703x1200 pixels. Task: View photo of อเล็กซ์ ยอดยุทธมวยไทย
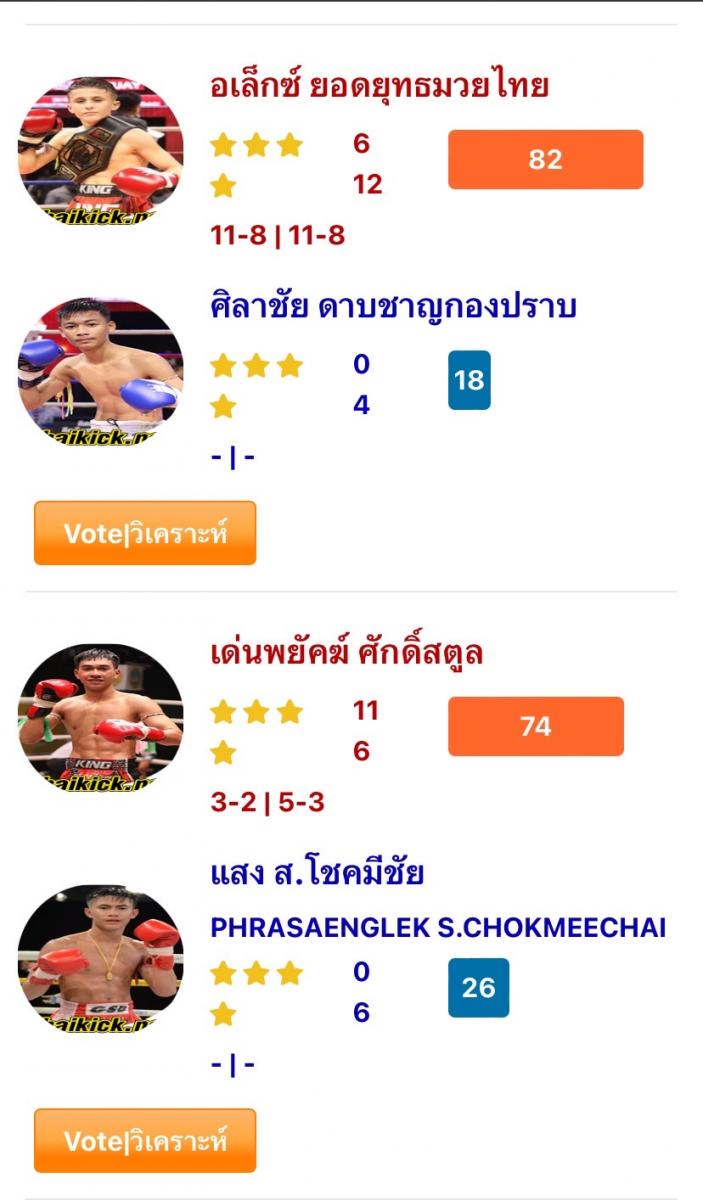coord(100,150)
